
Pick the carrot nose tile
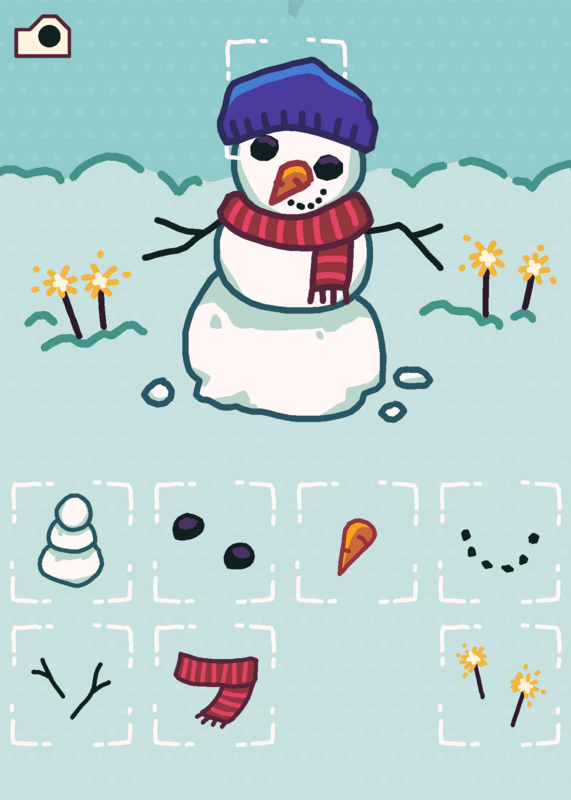tap(357, 542)
